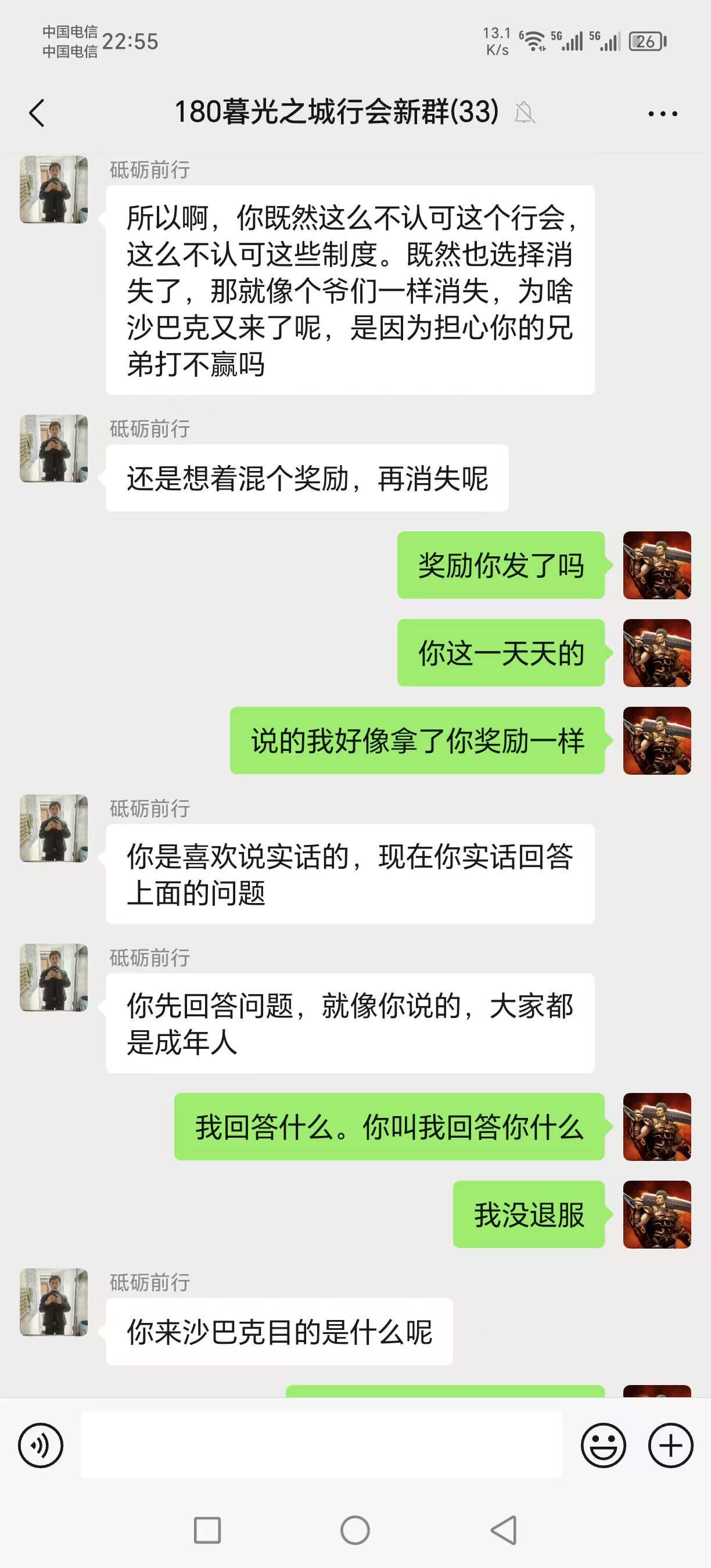Viewport: 711px width, 1568px height.
Task: Focus the message text field
Action: (x=321, y=1445)
